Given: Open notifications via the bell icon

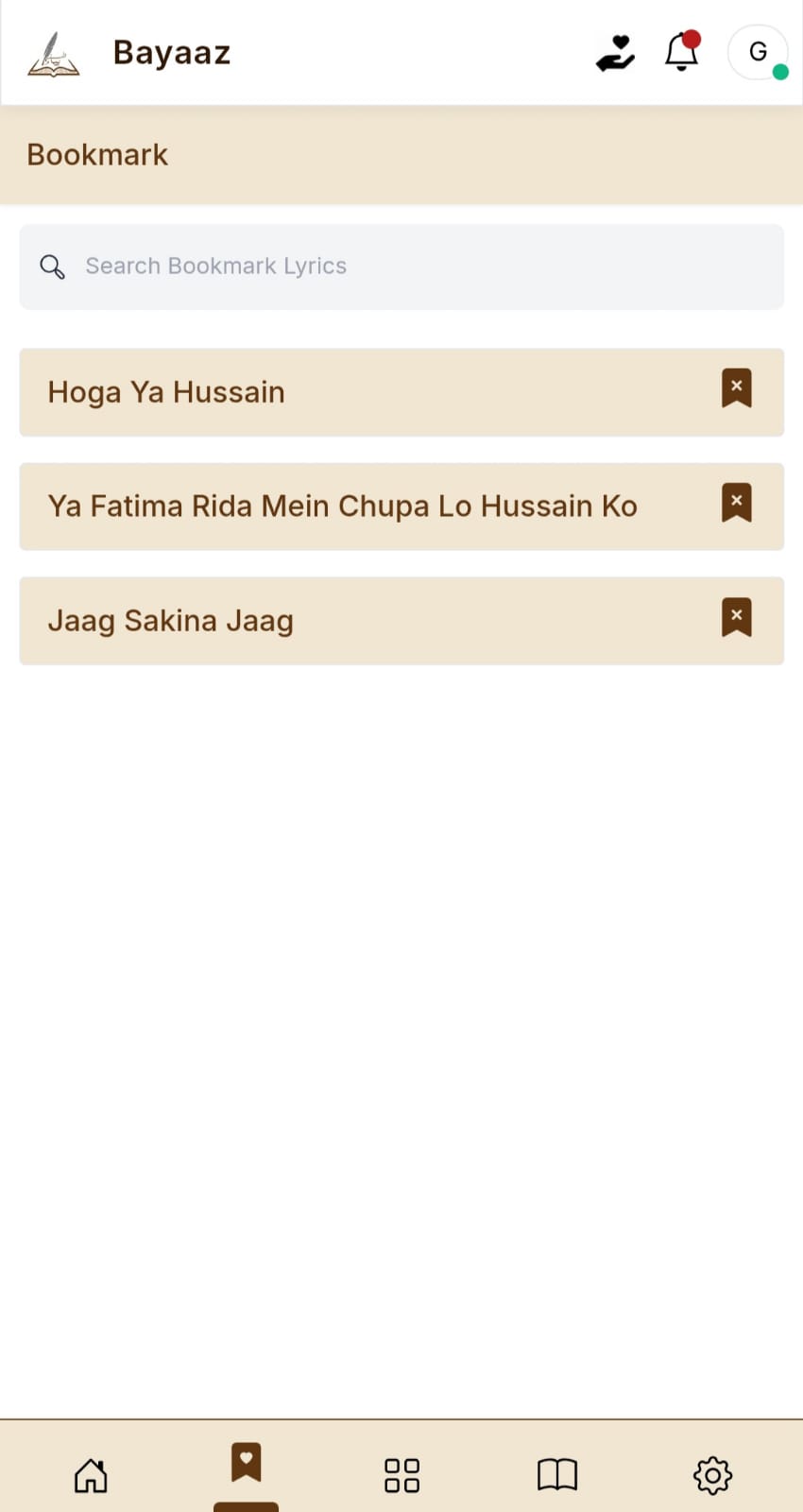Looking at the screenshot, I should pos(681,52).
